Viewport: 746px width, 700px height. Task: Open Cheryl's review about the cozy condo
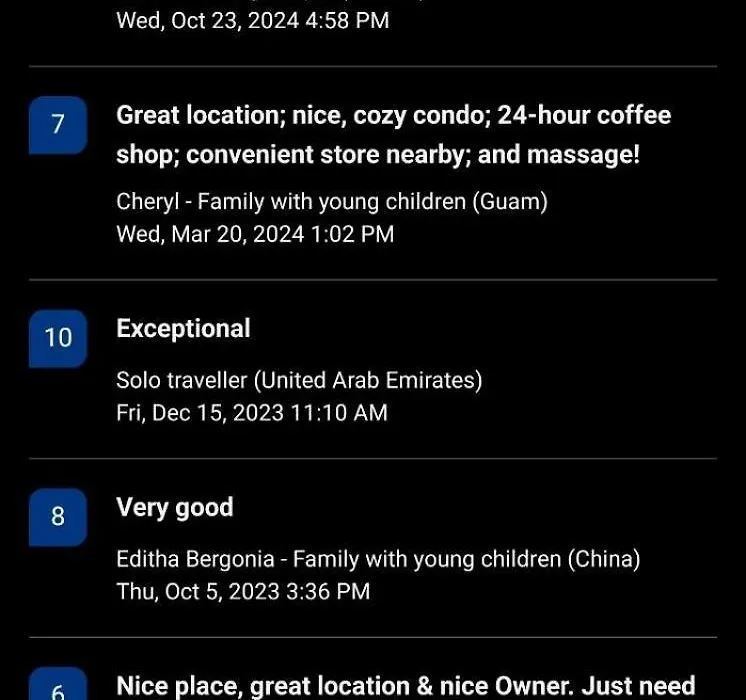[393, 135]
